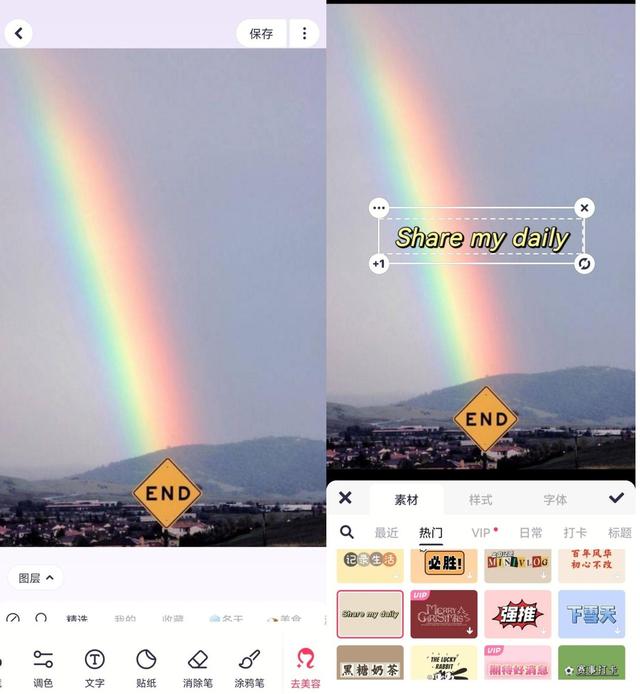Expand the 图层 layers panel
Viewport: 640px width, 694px height.
[x=36, y=578]
